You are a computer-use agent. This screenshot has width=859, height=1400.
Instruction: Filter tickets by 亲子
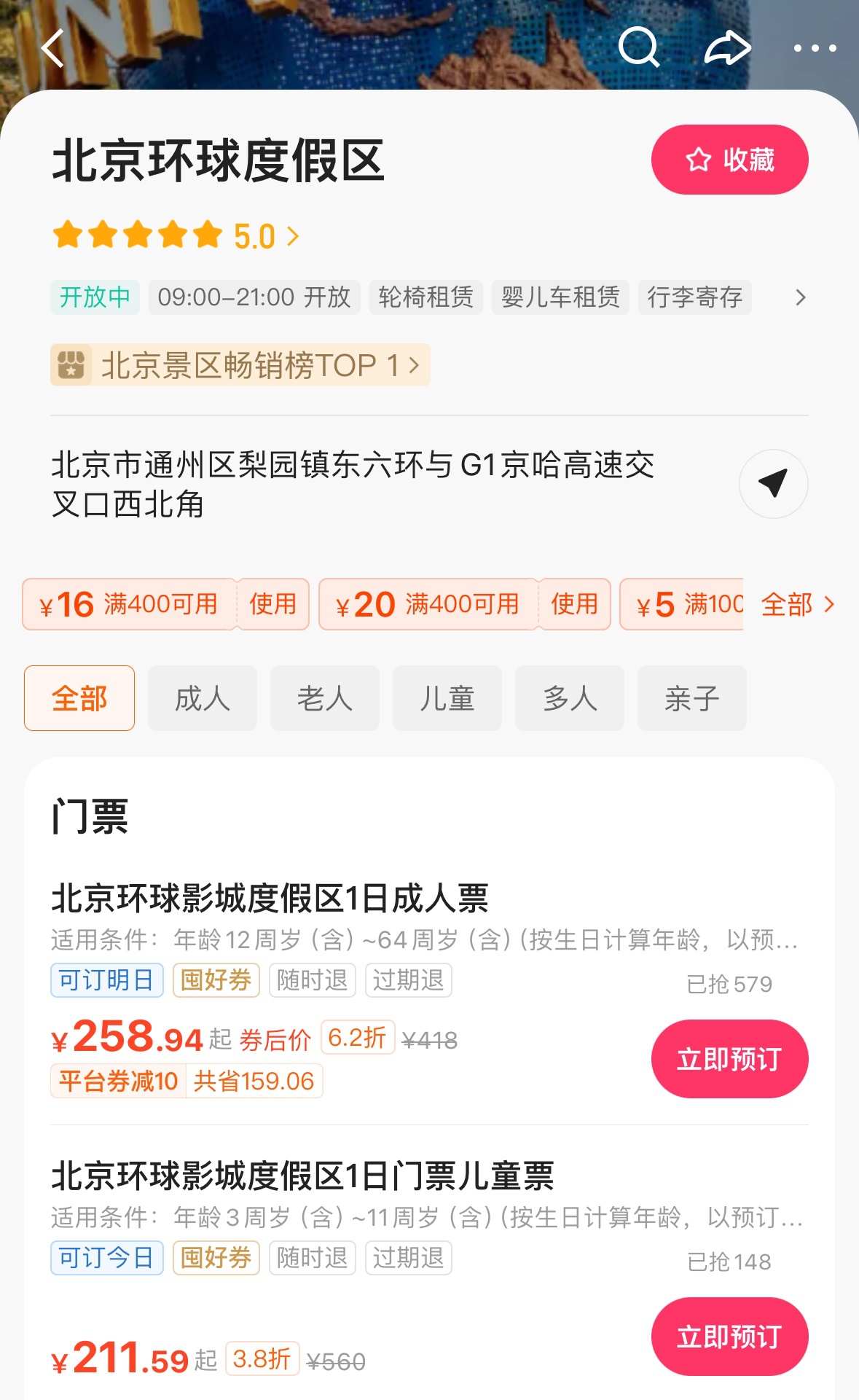click(691, 698)
